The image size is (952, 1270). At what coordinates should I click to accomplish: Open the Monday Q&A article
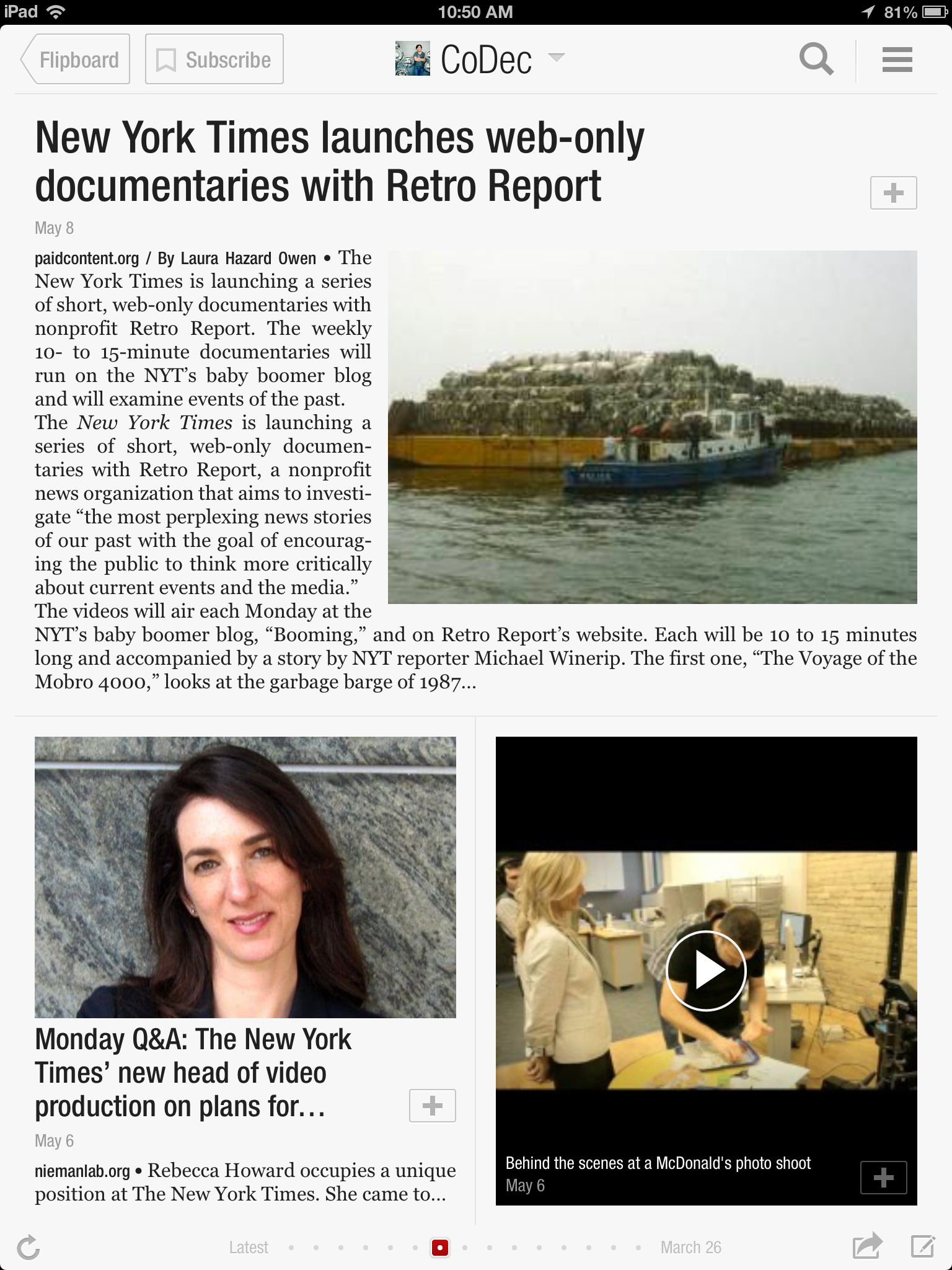pyautogui.click(x=193, y=1073)
